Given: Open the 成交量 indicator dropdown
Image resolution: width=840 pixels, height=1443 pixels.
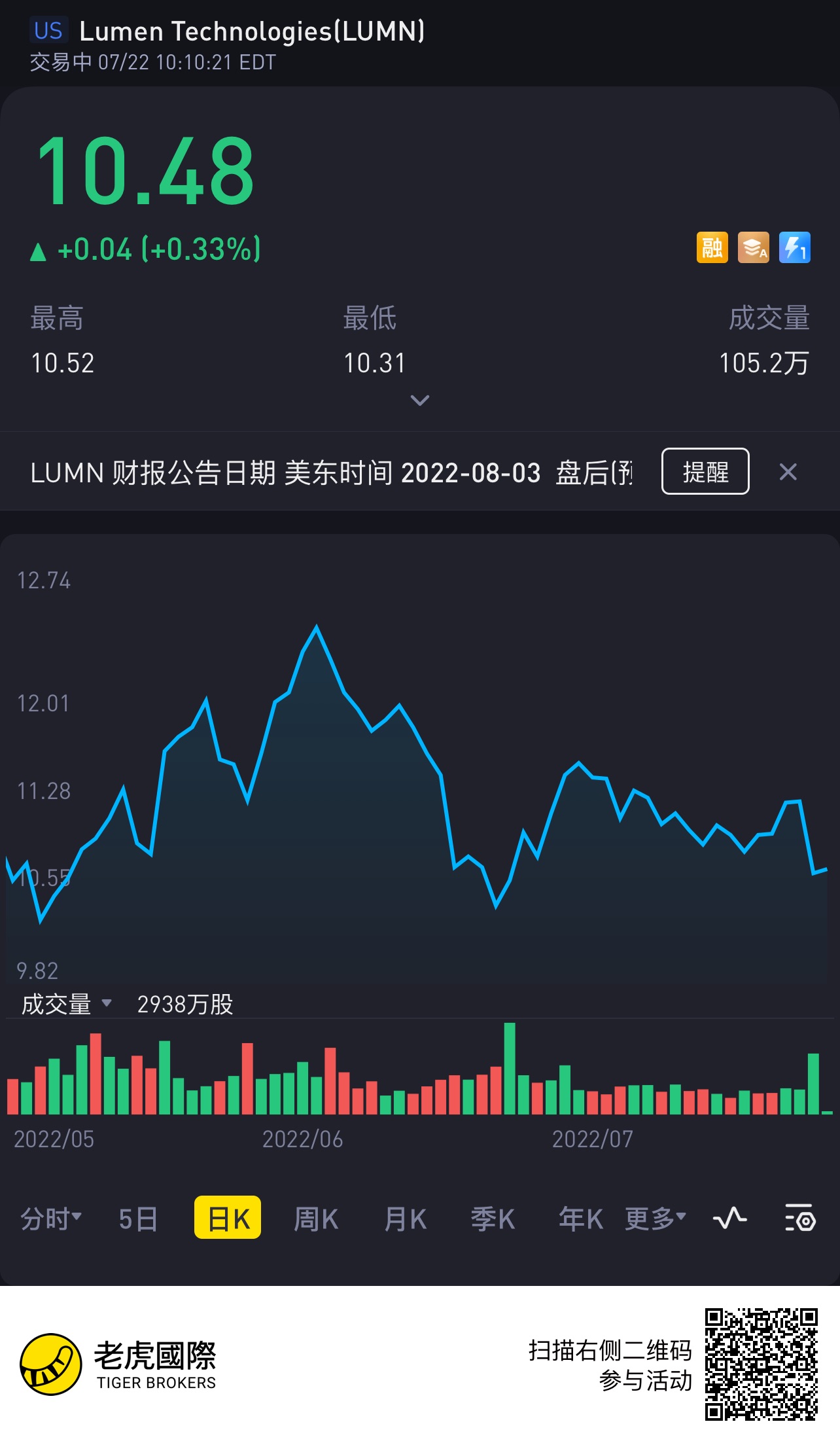Looking at the screenshot, I should tap(66, 1004).
